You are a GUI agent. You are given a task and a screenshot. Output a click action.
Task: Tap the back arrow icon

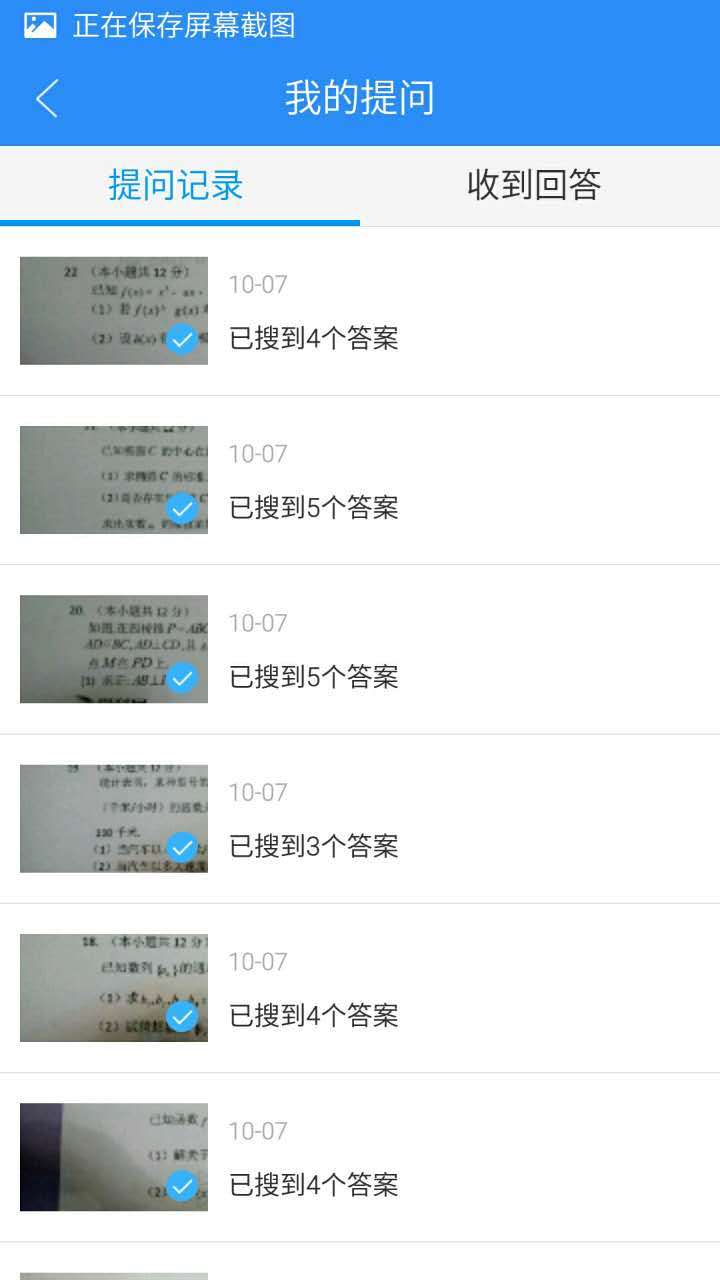[45, 99]
